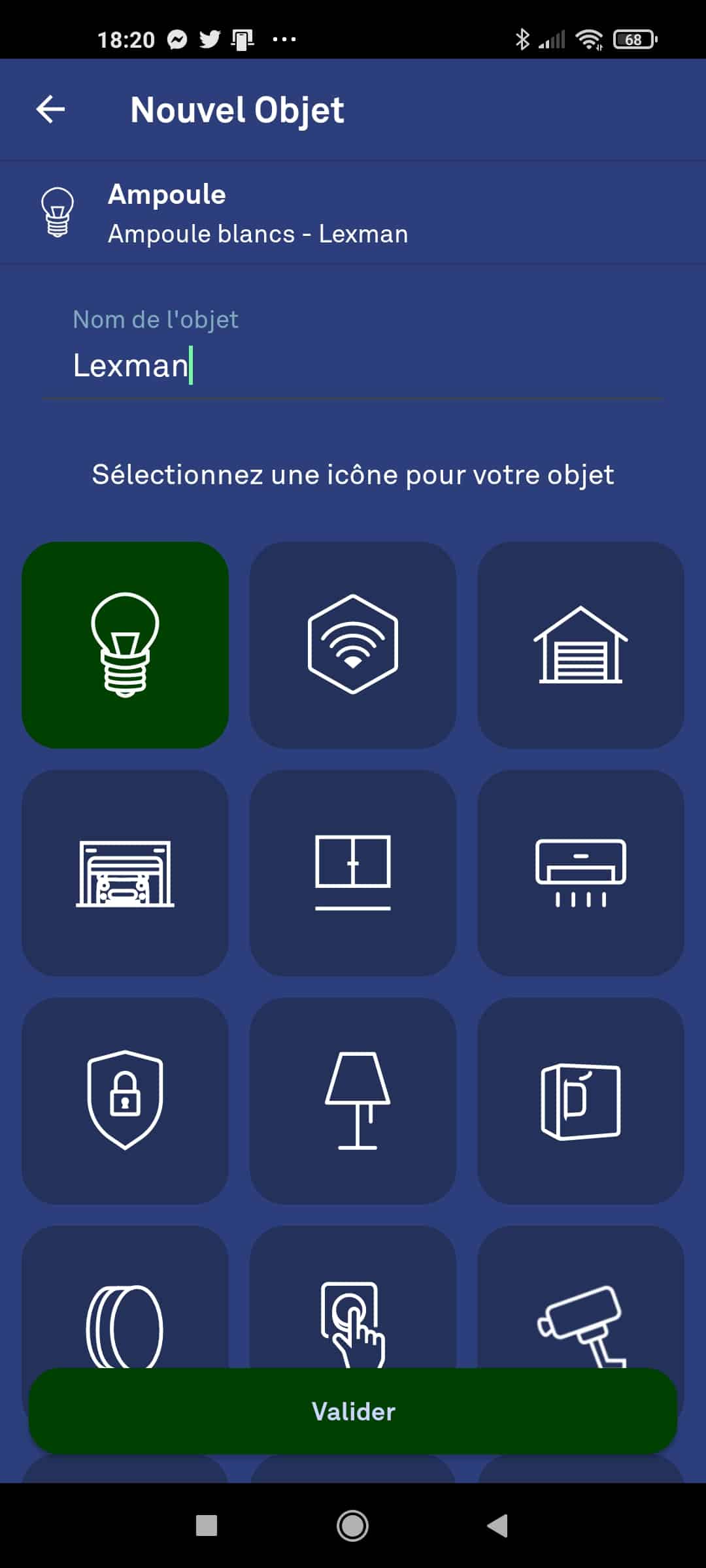706x1568 pixels.
Task: Select the light bulb icon
Action: (126, 645)
